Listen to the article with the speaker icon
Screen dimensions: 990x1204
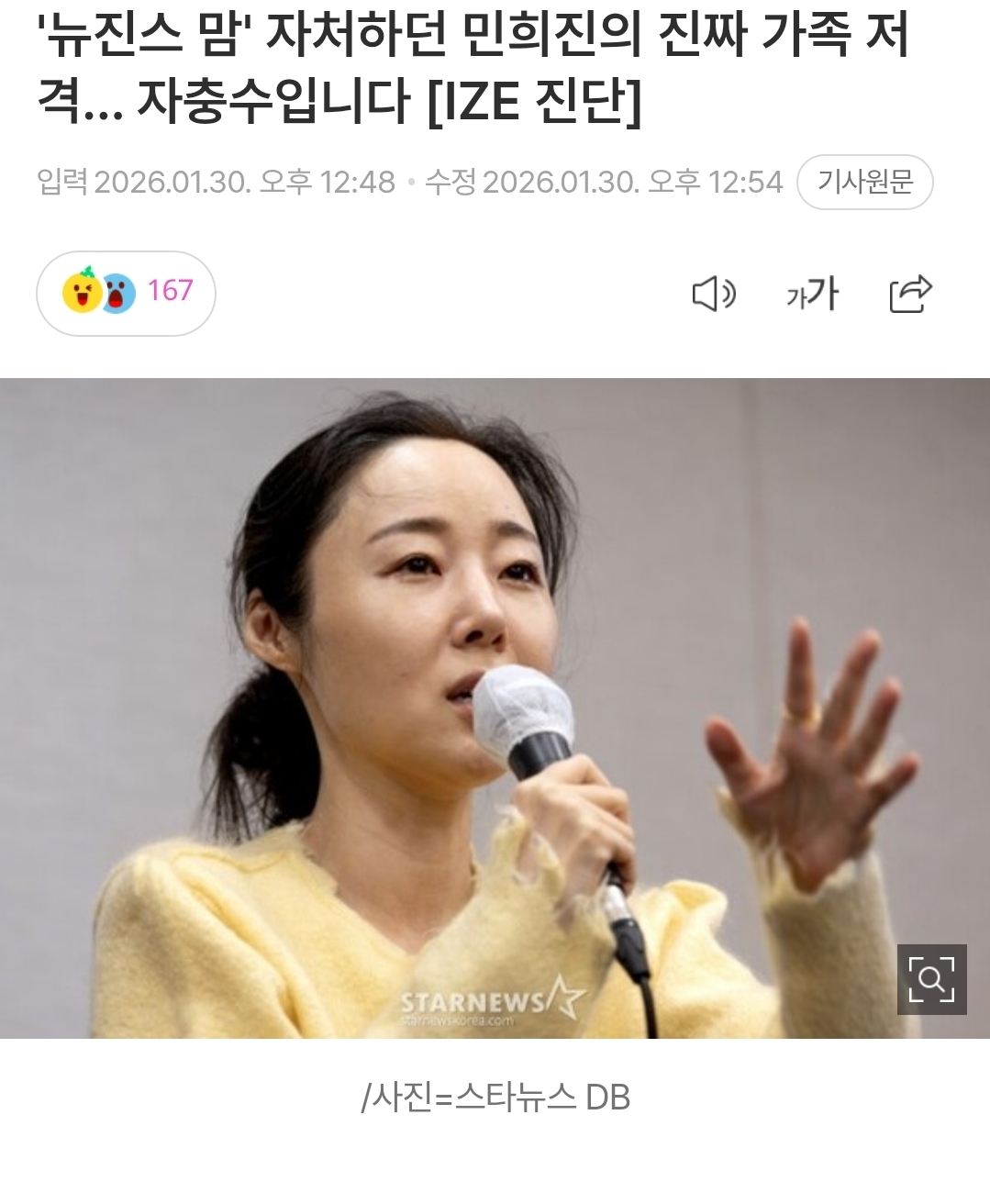713,294
